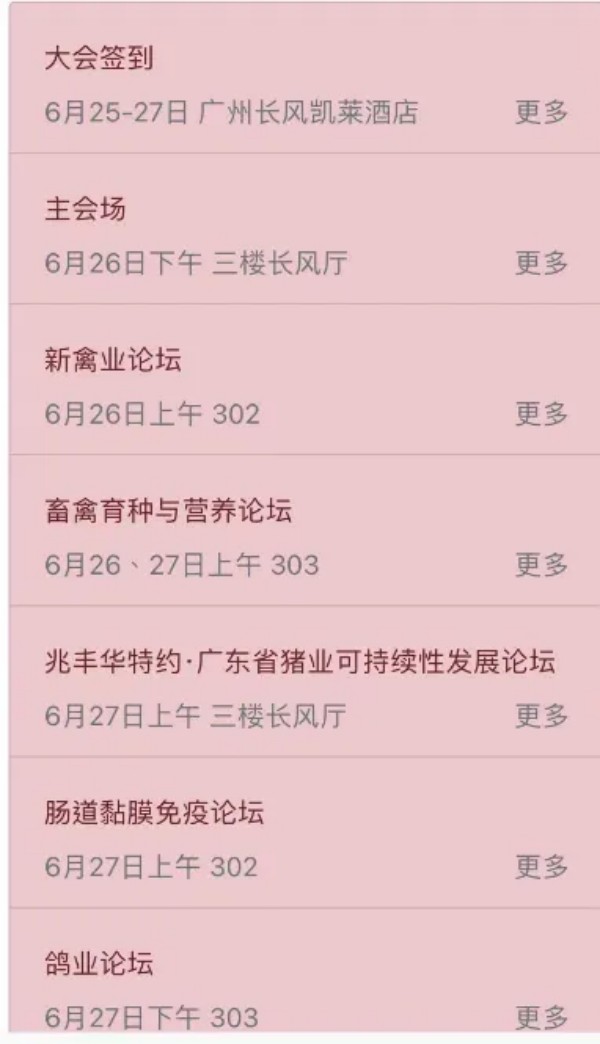See more about 肠道黏膜免疫论坛
This screenshot has height=1044, width=600.
pyautogui.click(x=541, y=867)
